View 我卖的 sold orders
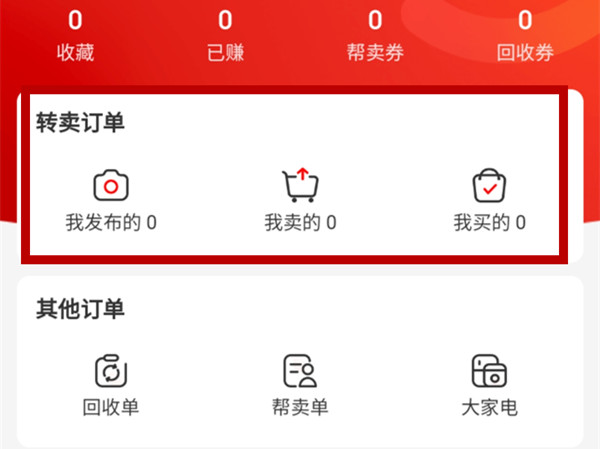This screenshot has width=600, height=449. pyautogui.click(x=300, y=201)
